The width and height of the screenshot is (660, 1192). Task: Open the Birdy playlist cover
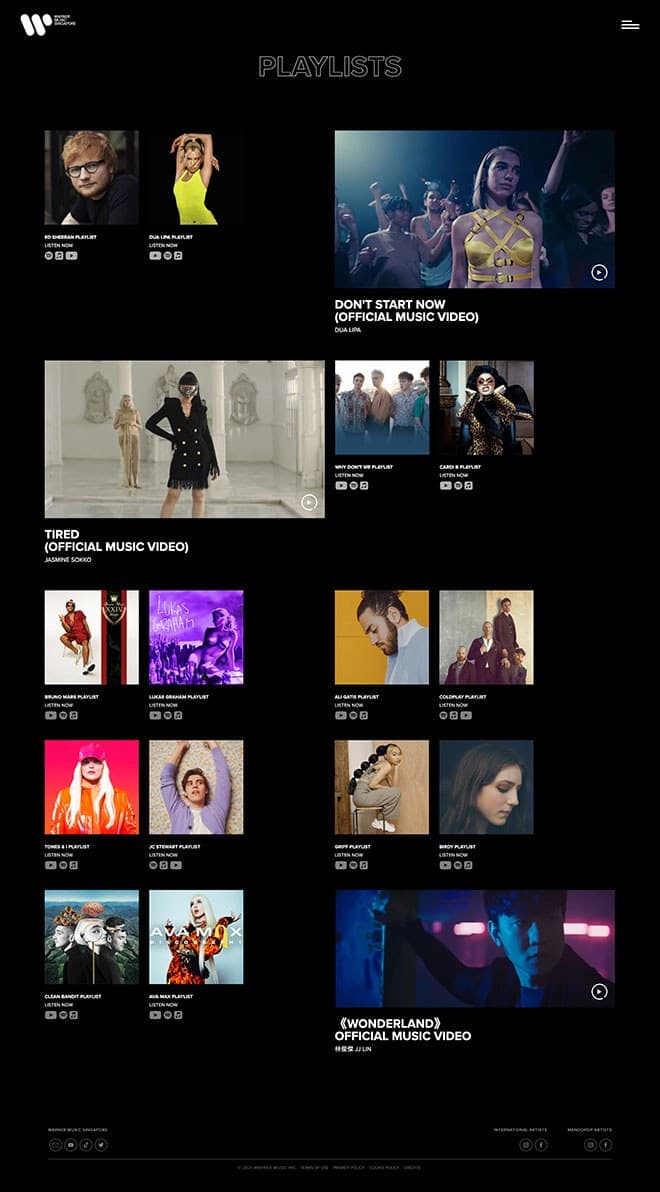[x=487, y=787]
